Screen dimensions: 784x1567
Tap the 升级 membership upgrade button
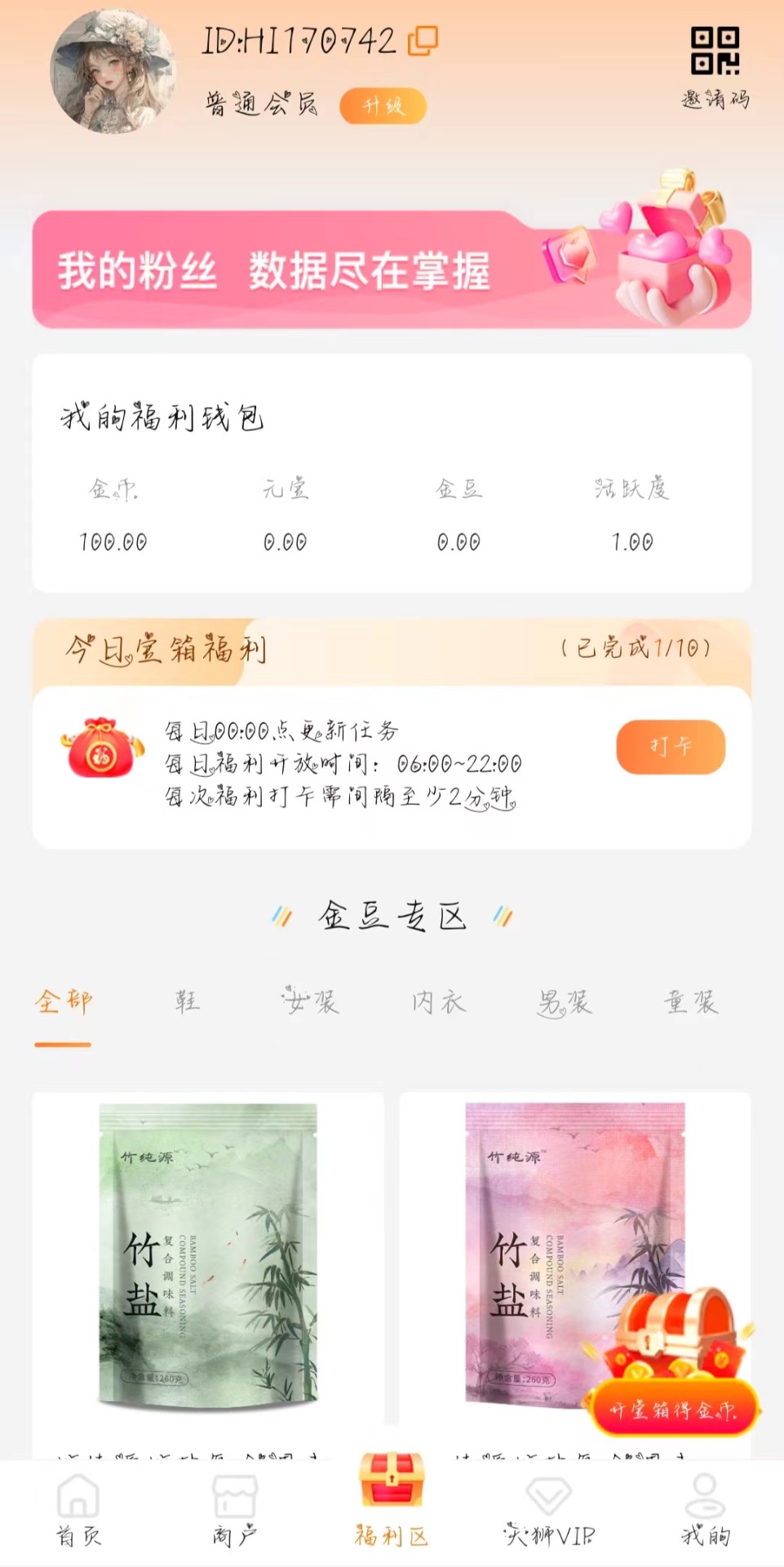pyautogui.click(x=382, y=106)
